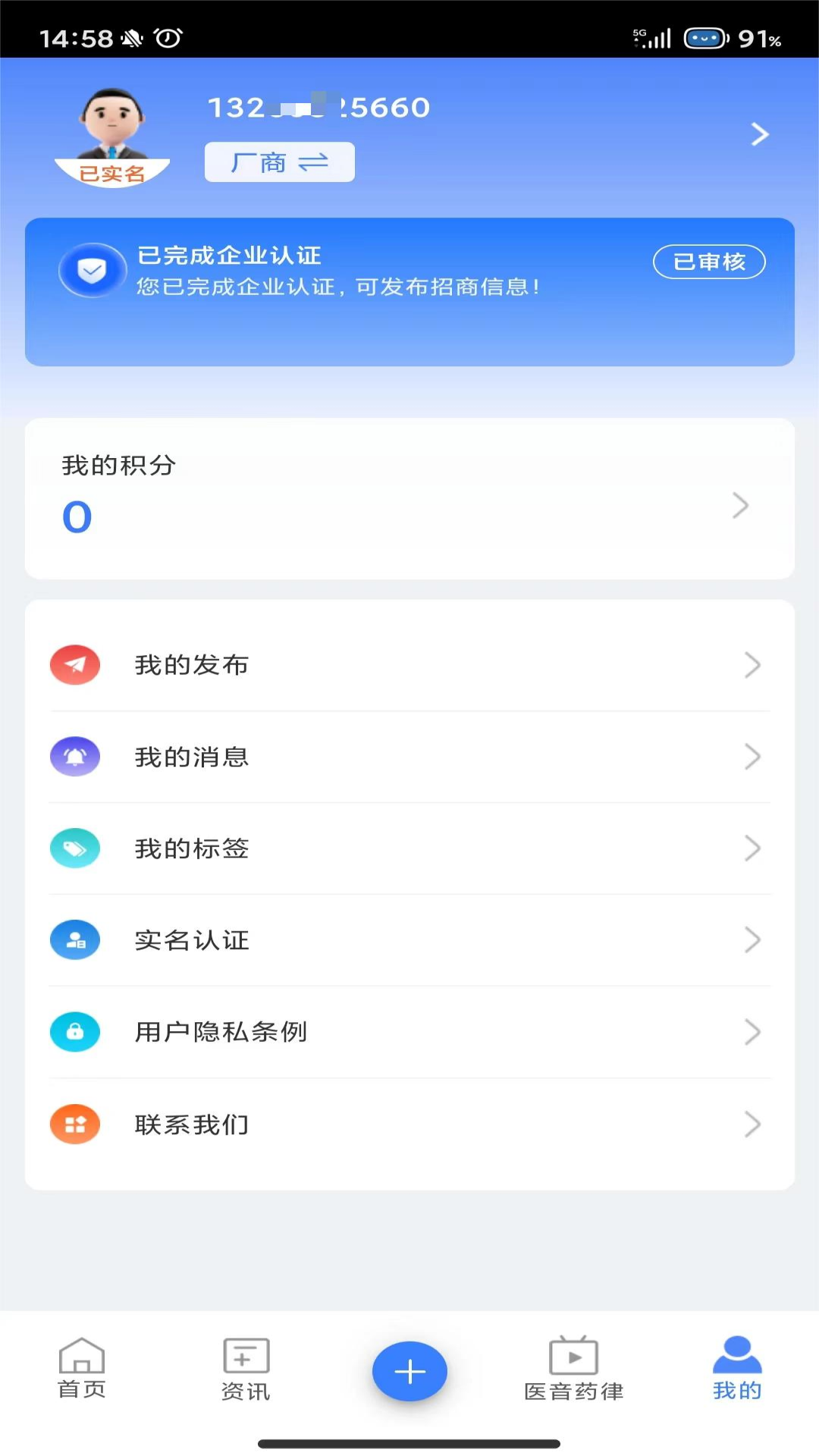Select the 我的 tab
Screen dimensions: 819x1456
(737, 1370)
